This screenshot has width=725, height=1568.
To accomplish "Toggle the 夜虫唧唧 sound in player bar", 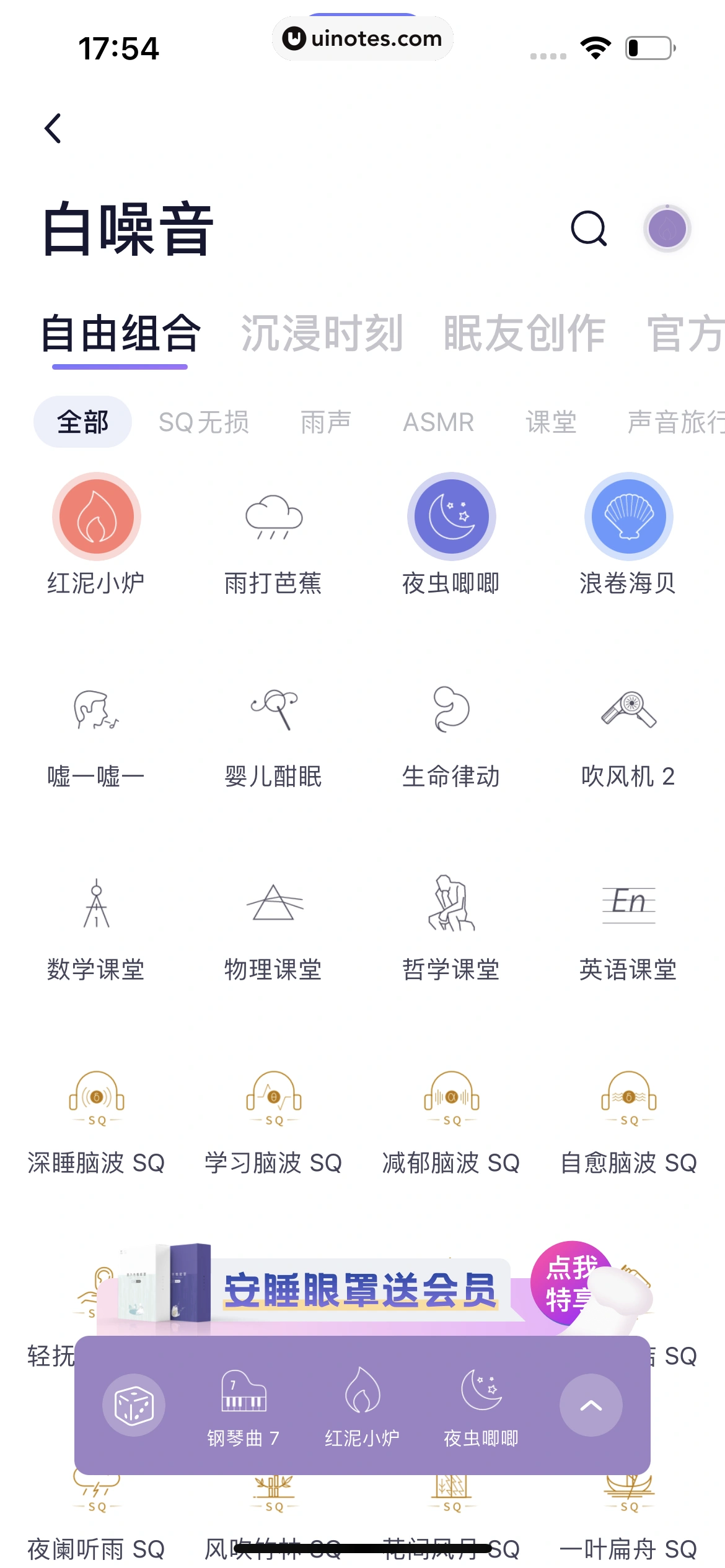I will [481, 1403].
